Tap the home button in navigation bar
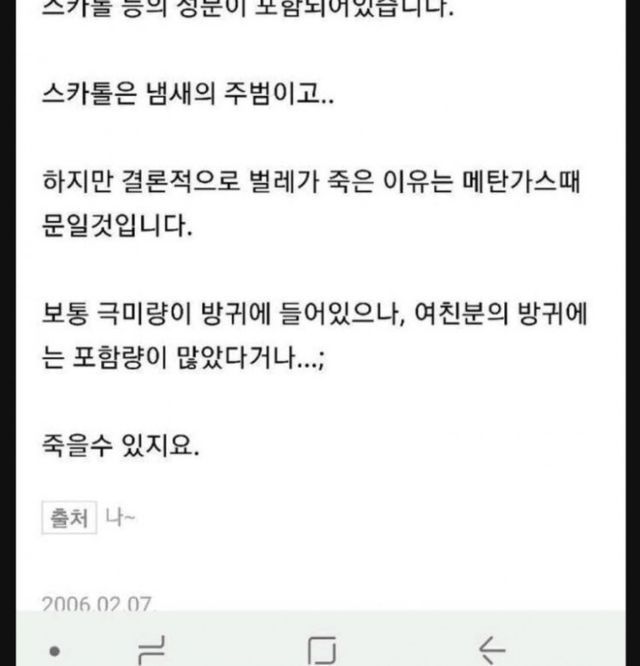 pyautogui.click(x=322, y=650)
